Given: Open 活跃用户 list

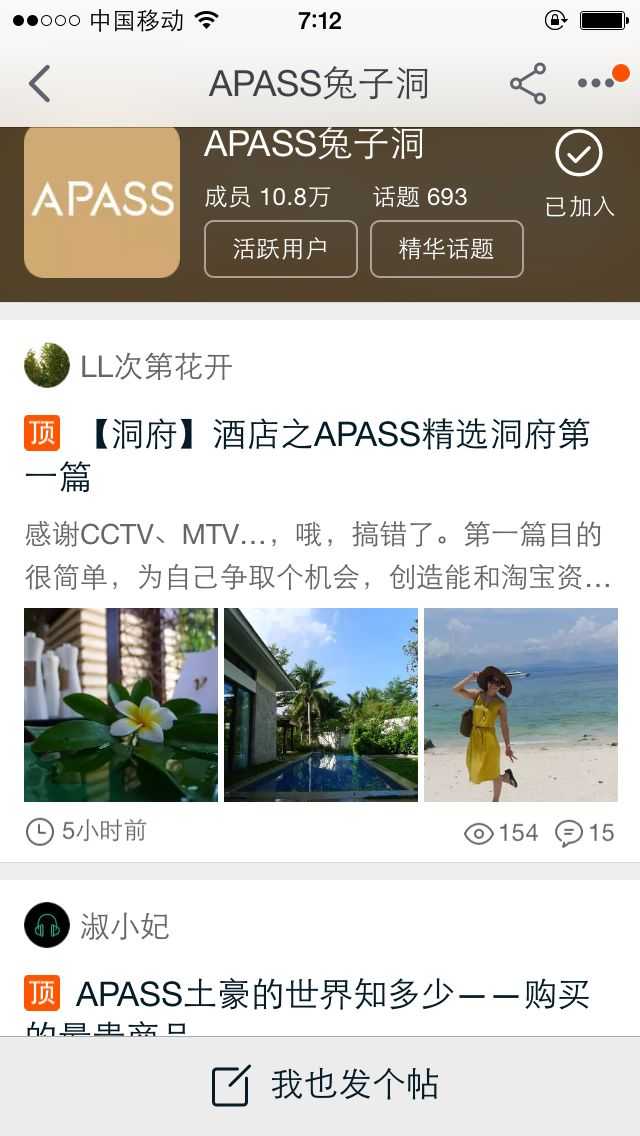Looking at the screenshot, I should 280,249.
